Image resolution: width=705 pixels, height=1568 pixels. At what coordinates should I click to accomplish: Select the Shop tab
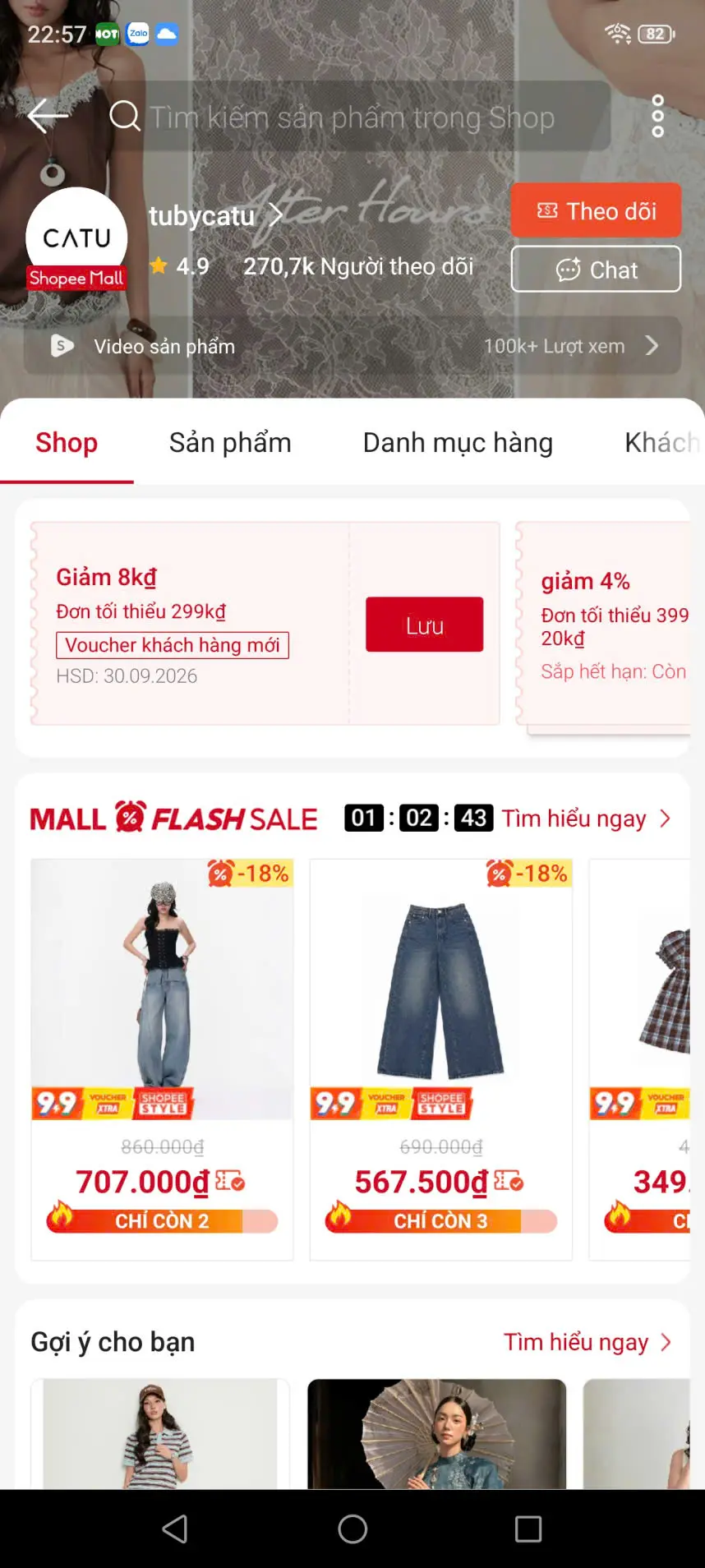pos(67,442)
